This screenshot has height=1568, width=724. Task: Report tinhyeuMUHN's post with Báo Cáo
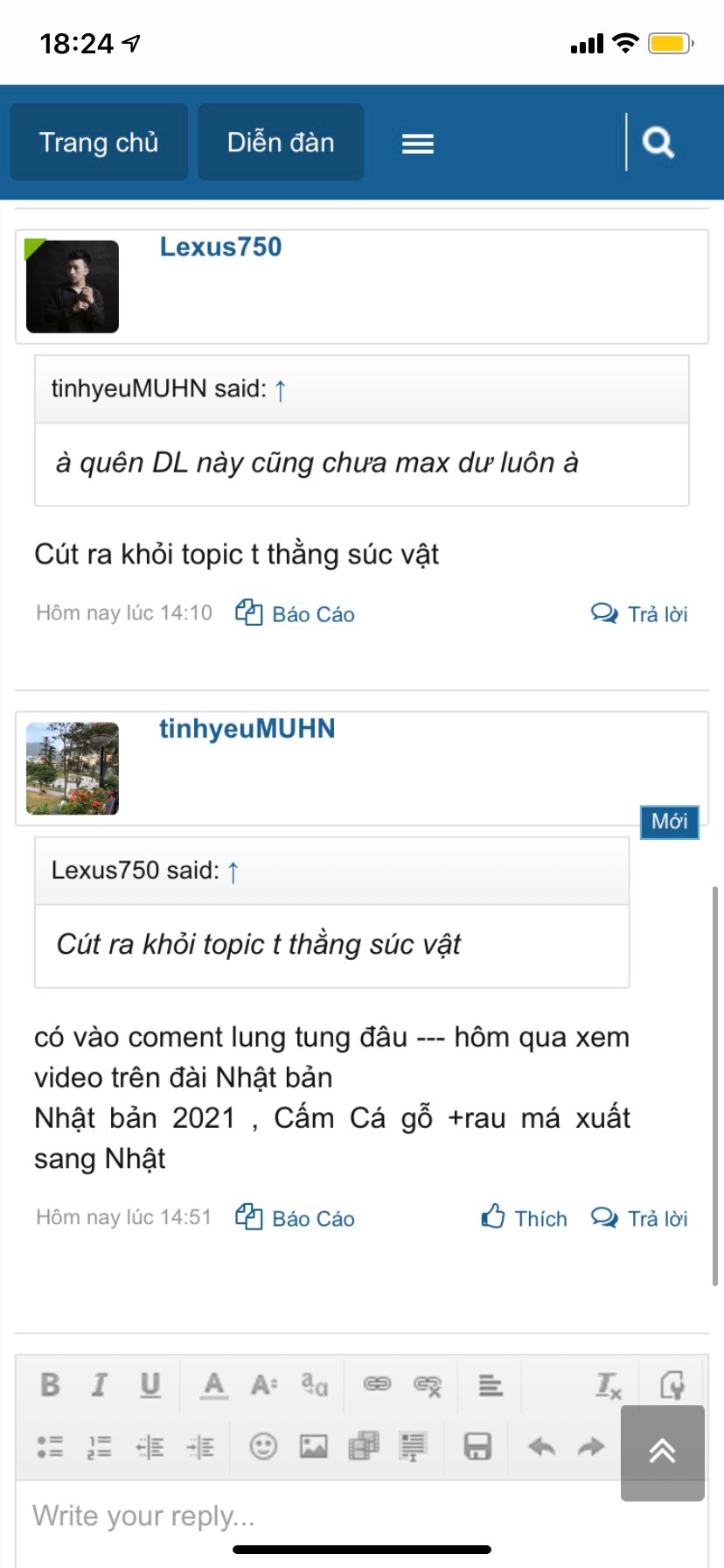click(296, 1218)
